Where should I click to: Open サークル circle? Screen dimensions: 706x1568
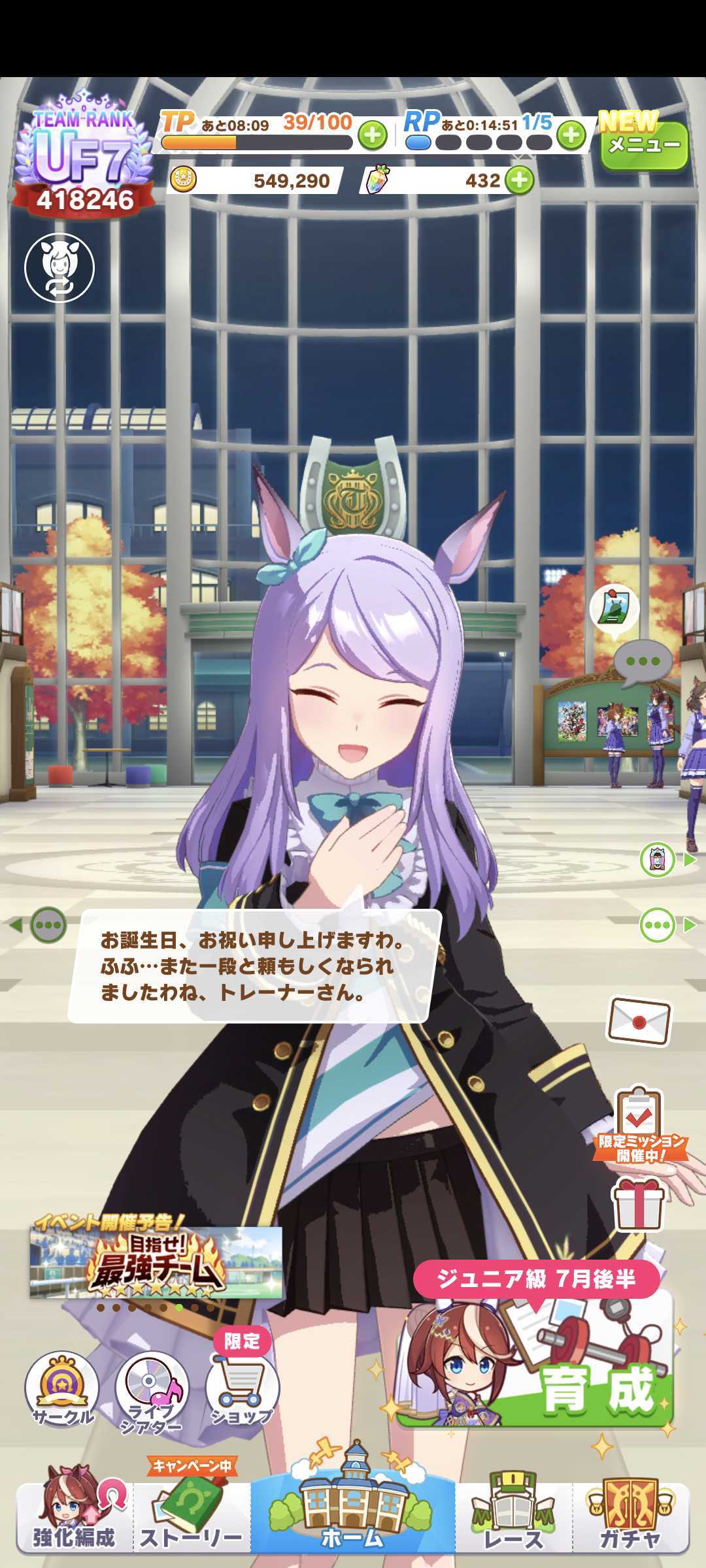point(62,1388)
